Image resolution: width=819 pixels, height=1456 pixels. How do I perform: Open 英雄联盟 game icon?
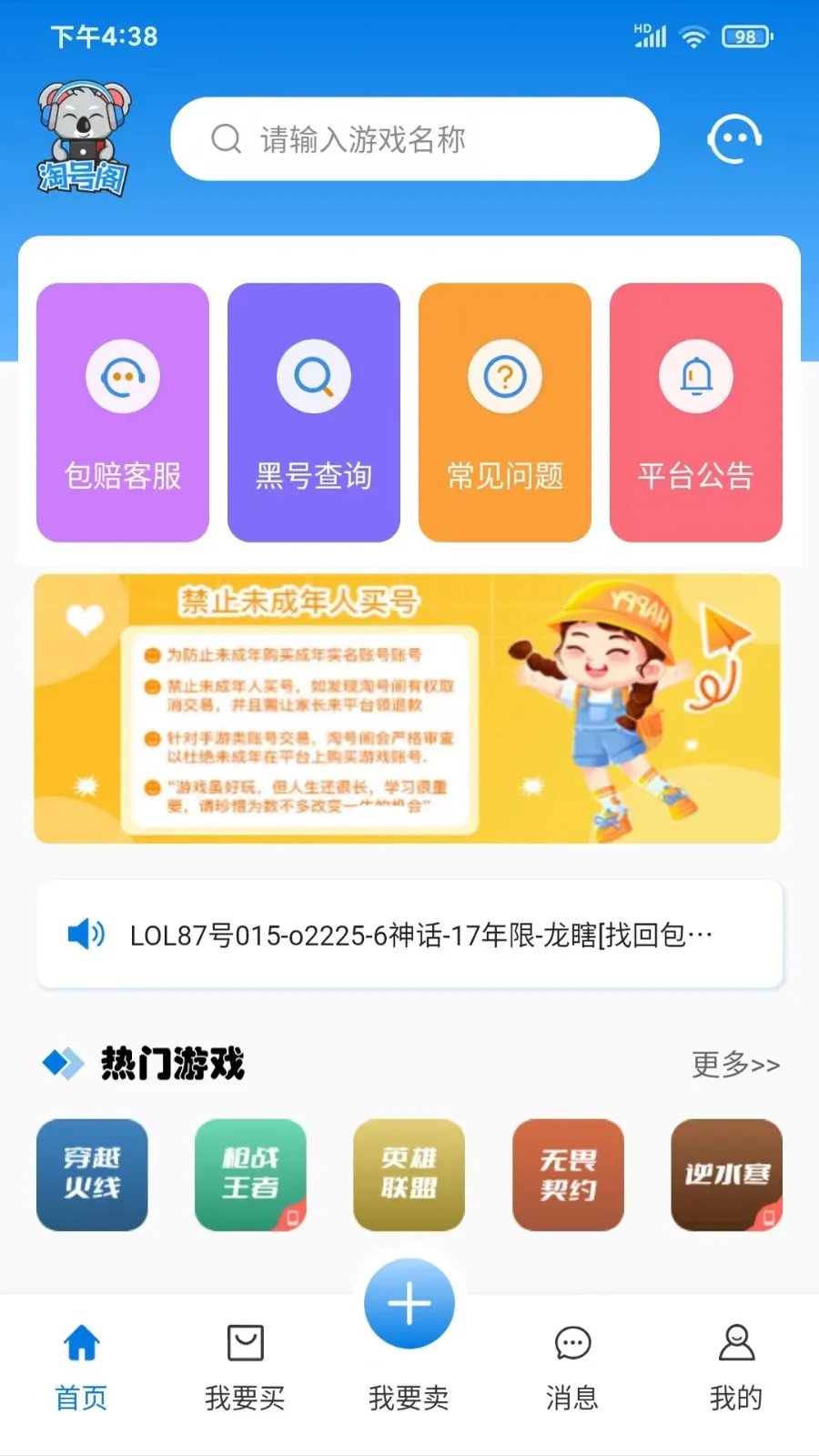(409, 1175)
